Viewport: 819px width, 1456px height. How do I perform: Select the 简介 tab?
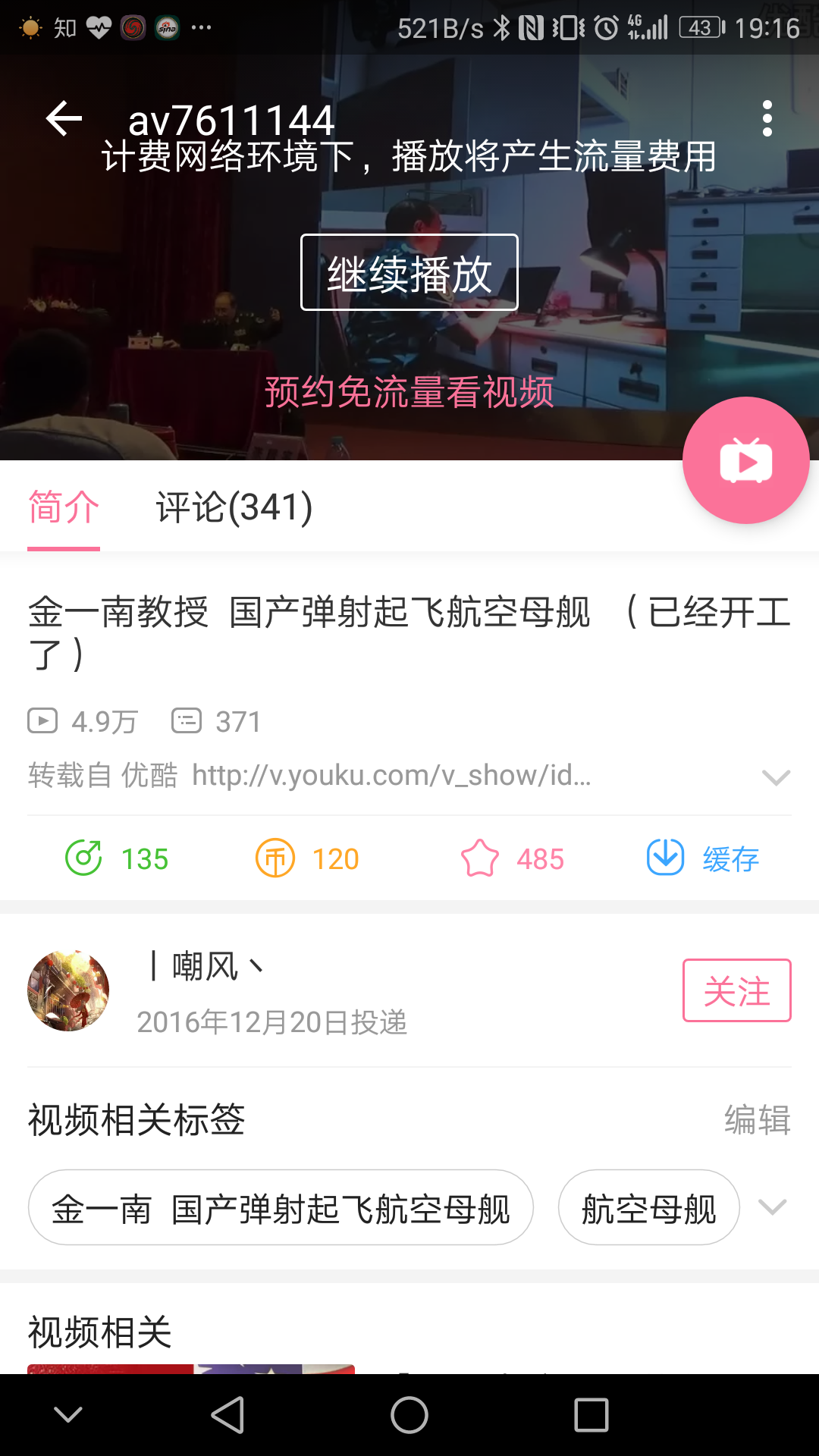click(x=64, y=507)
